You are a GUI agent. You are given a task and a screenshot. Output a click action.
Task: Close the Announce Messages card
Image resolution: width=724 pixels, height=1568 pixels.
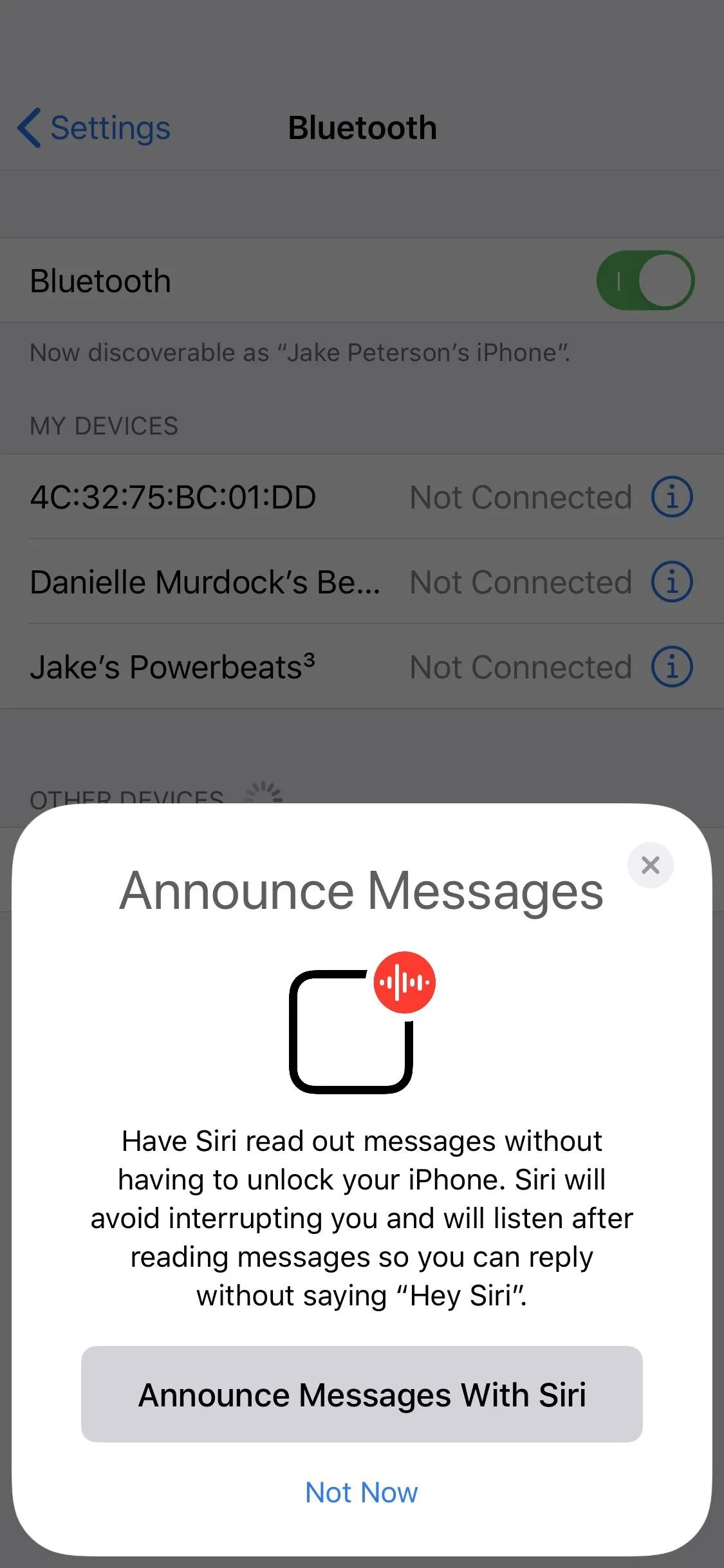[650, 865]
